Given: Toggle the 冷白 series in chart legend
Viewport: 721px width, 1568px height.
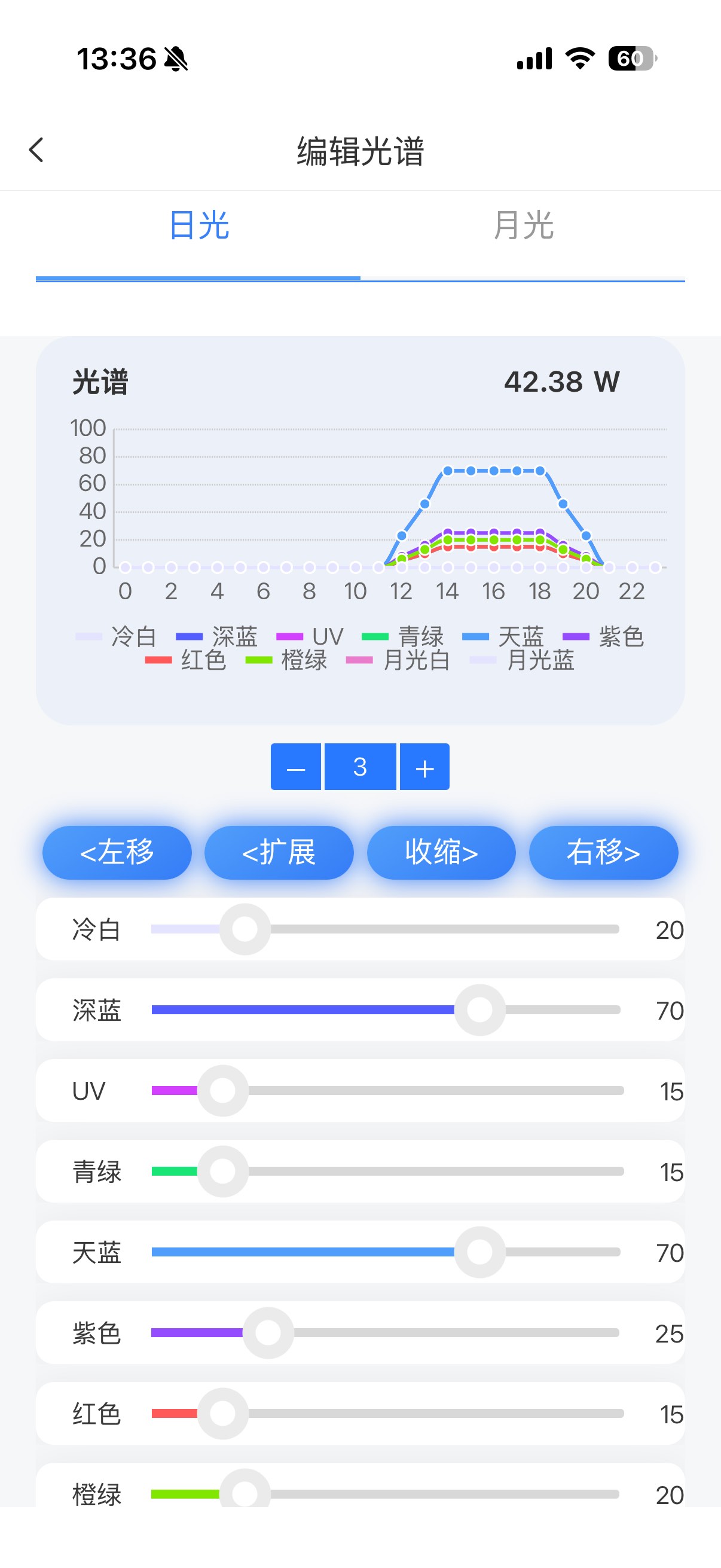Looking at the screenshot, I should [115, 637].
